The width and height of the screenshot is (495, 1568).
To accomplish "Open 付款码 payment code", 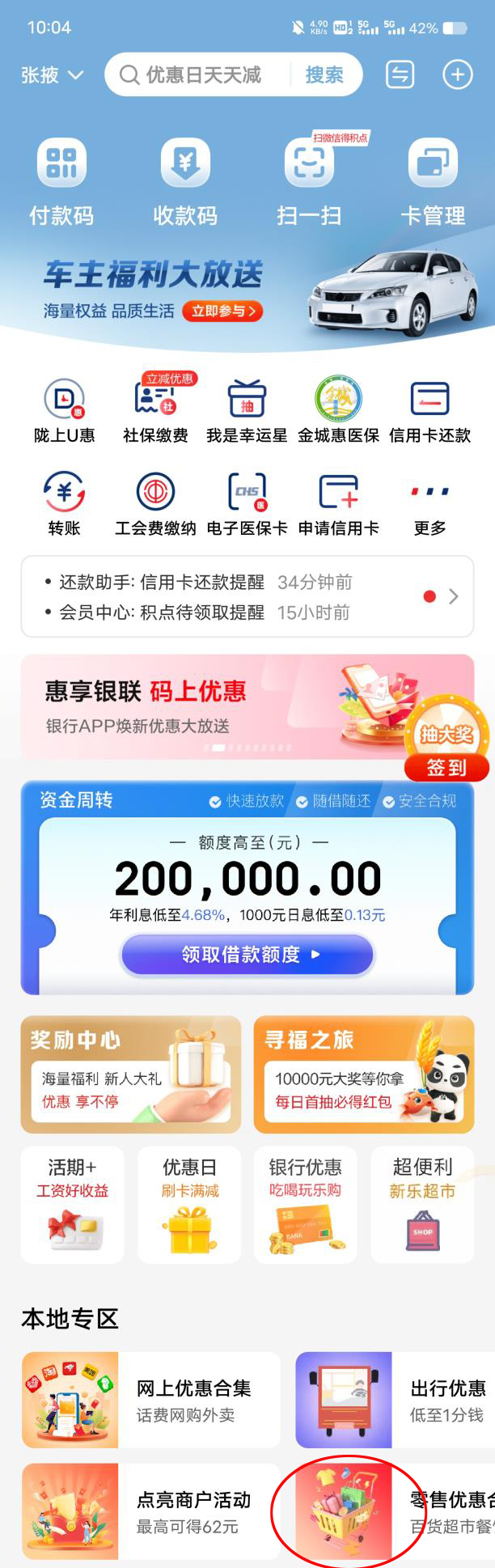I will click(61, 181).
